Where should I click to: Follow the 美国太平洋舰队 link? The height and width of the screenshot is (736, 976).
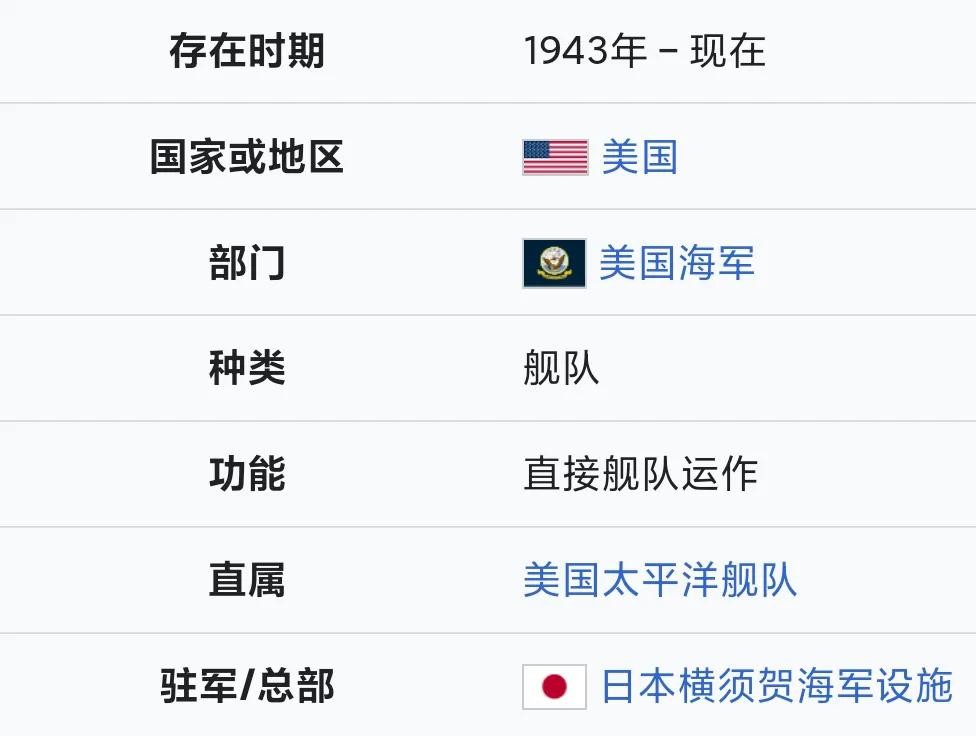coord(659,581)
